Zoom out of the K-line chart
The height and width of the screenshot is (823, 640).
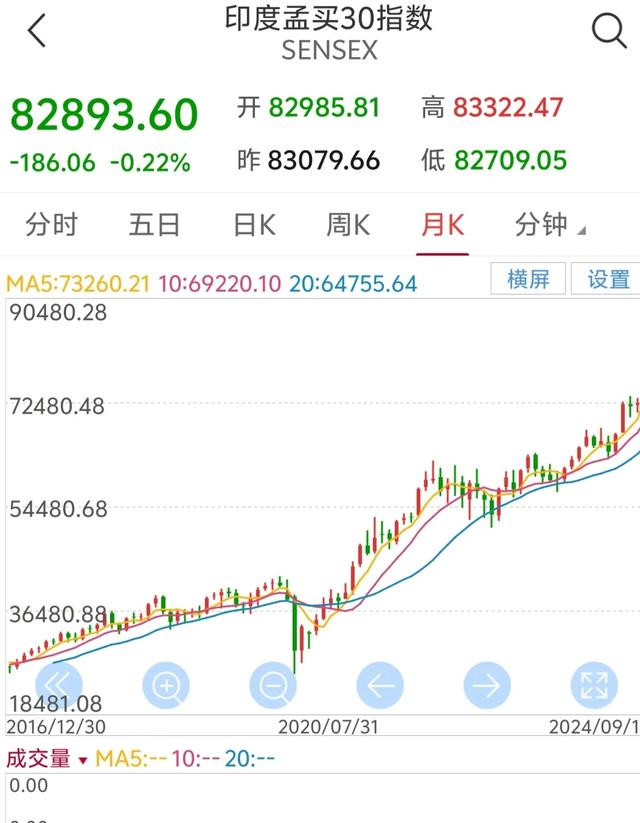coord(273,686)
